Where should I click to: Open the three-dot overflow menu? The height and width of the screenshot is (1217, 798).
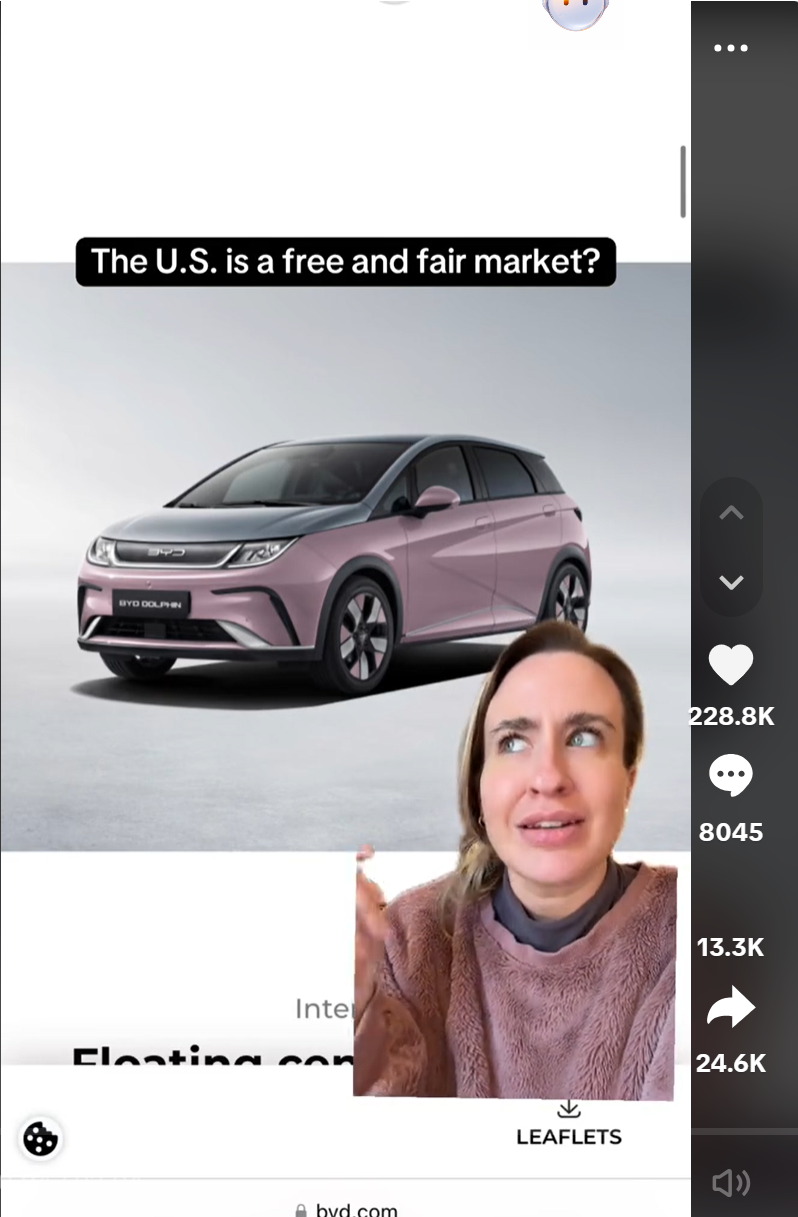click(731, 48)
